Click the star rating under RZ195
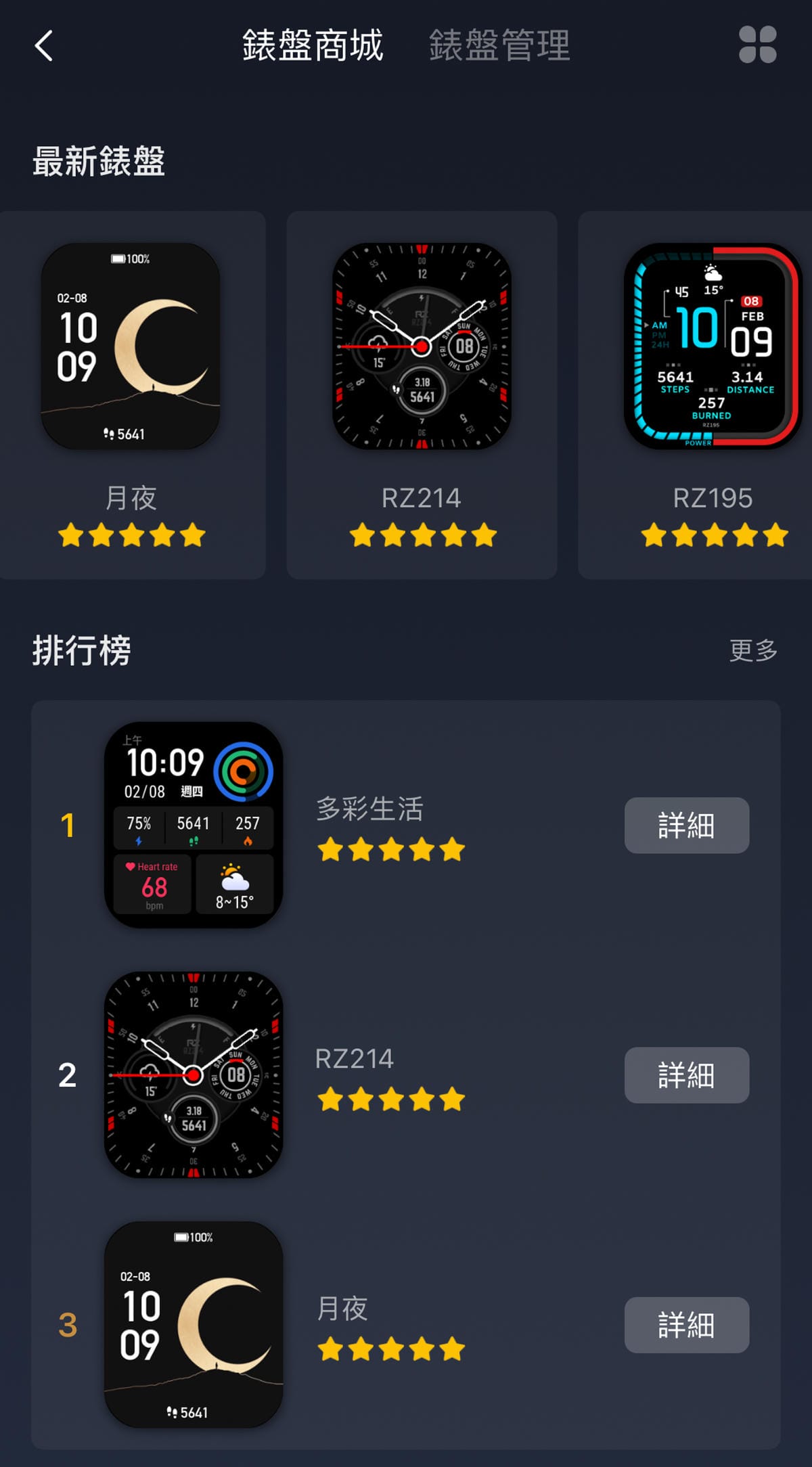The height and width of the screenshot is (1467, 812). [713, 534]
